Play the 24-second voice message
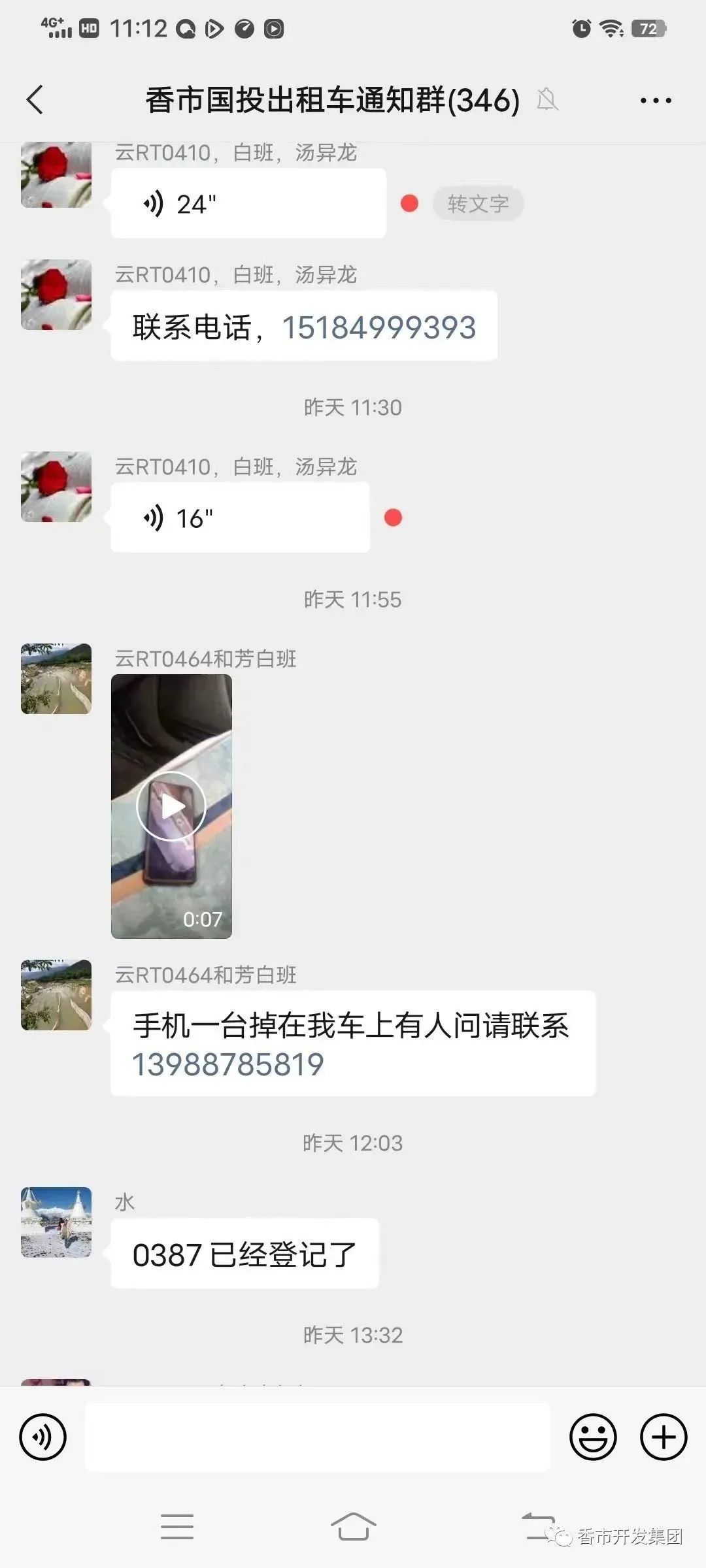The image size is (706, 1568). (248, 204)
